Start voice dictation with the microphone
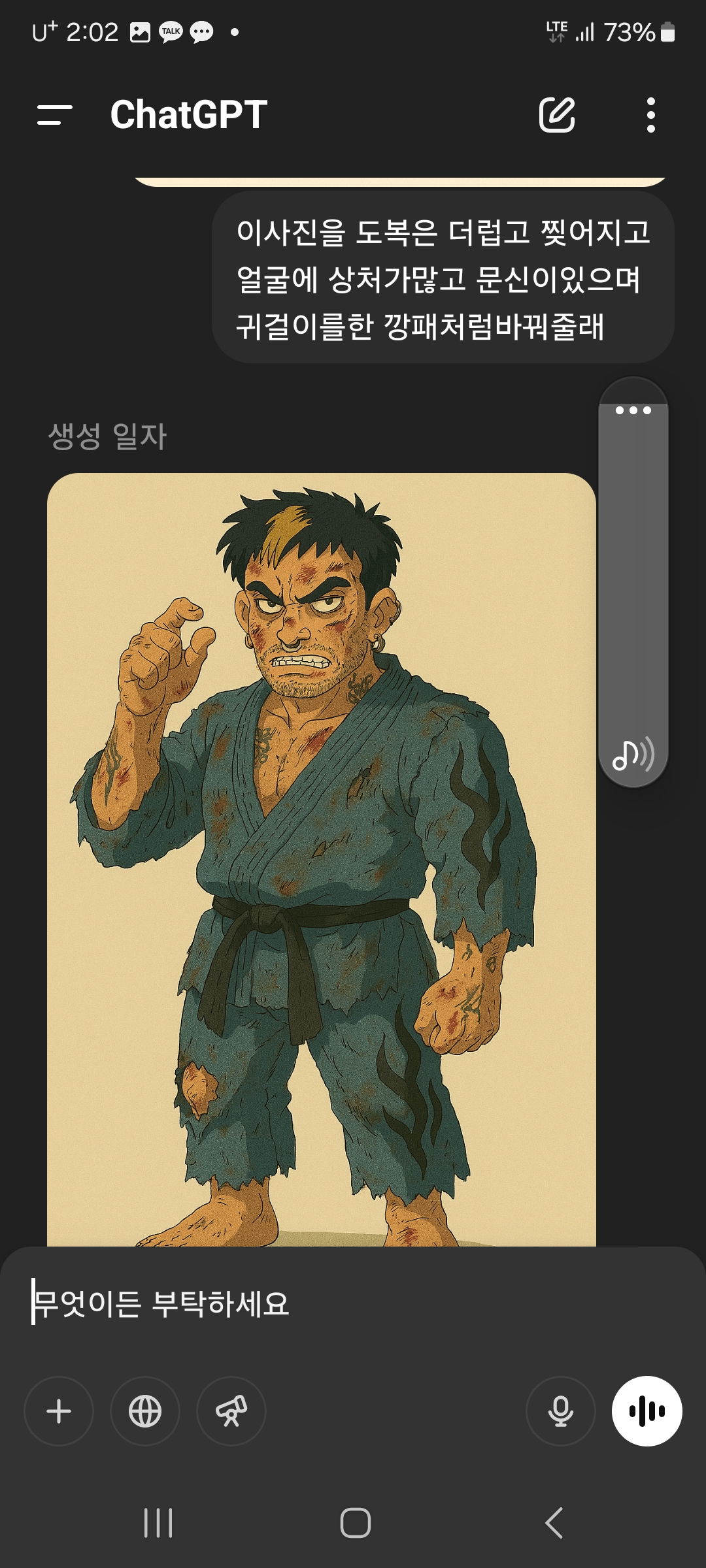The width and height of the screenshot is (706, 1568). click(561, 1411)
